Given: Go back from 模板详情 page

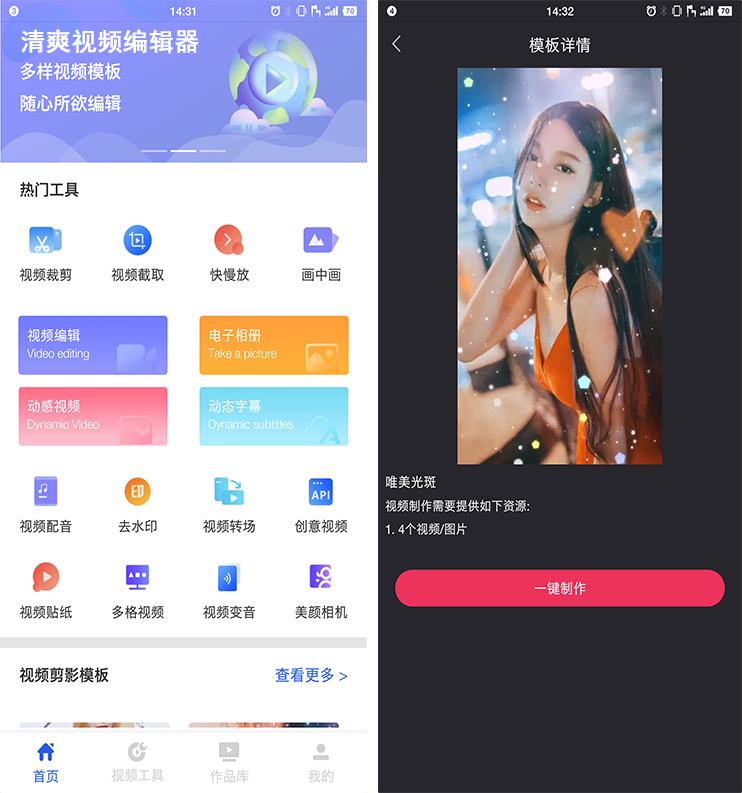Looking at the screenshot, I should pos(397,44).
